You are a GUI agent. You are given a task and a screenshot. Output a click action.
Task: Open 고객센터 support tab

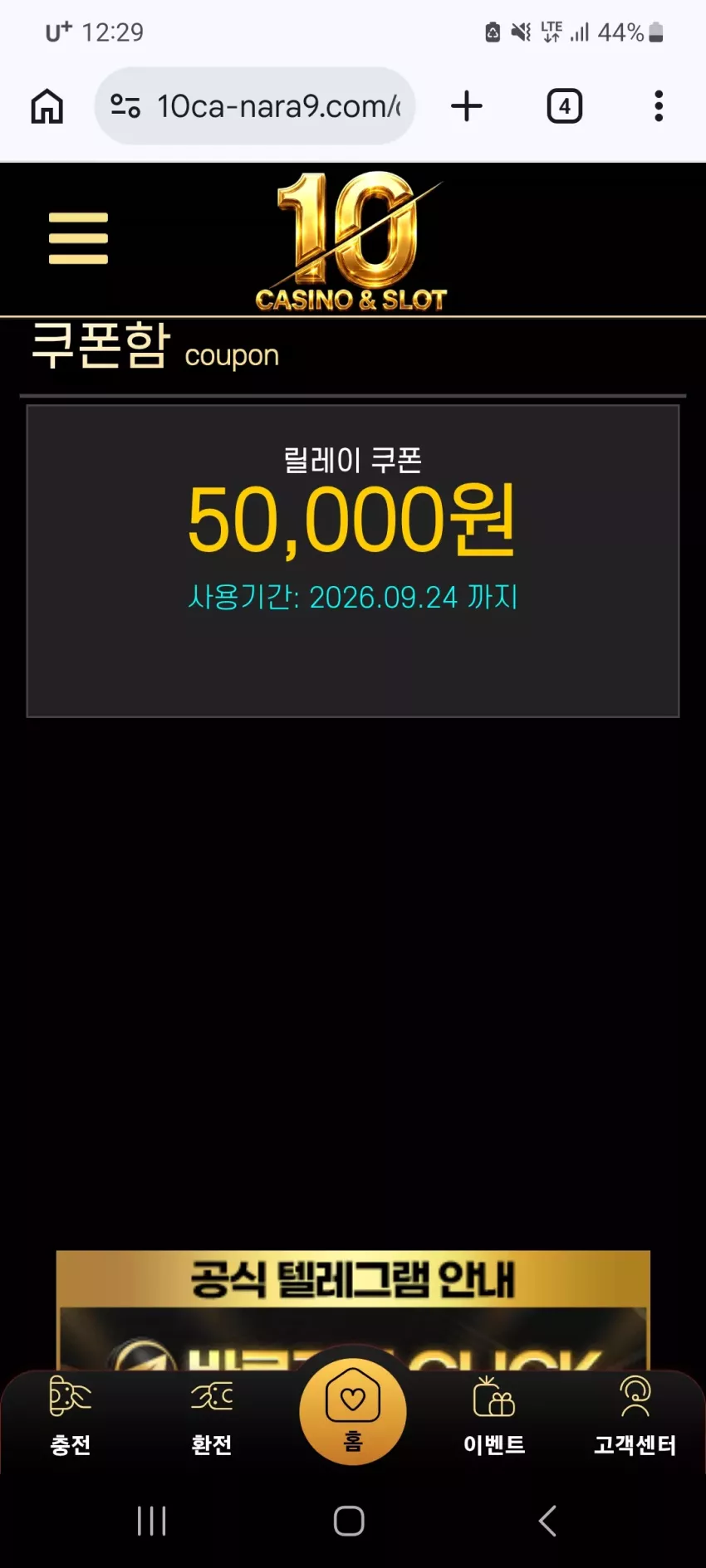click(x=635, y=1416)
